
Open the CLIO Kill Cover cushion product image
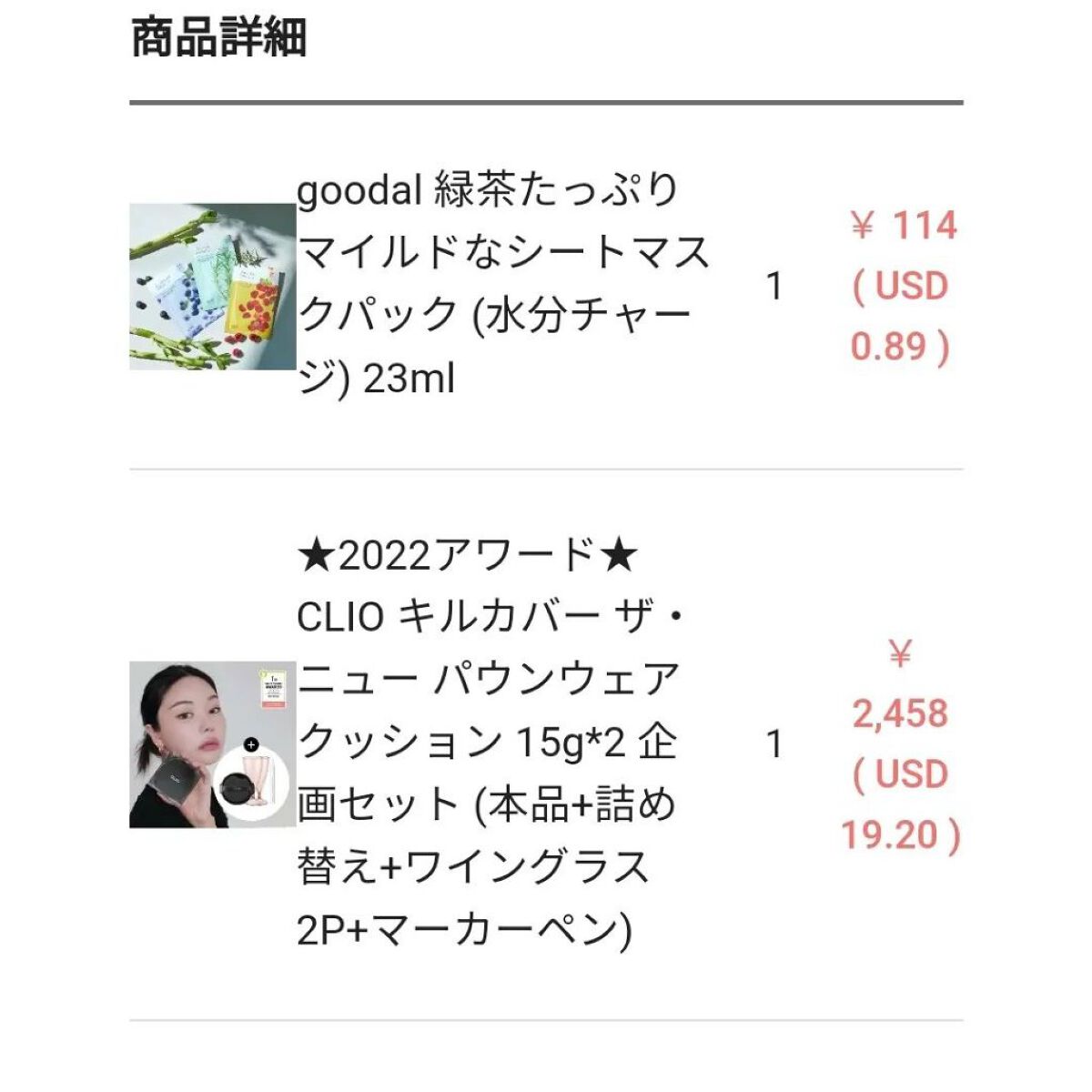pyautogui.click(x=213, y=743)
